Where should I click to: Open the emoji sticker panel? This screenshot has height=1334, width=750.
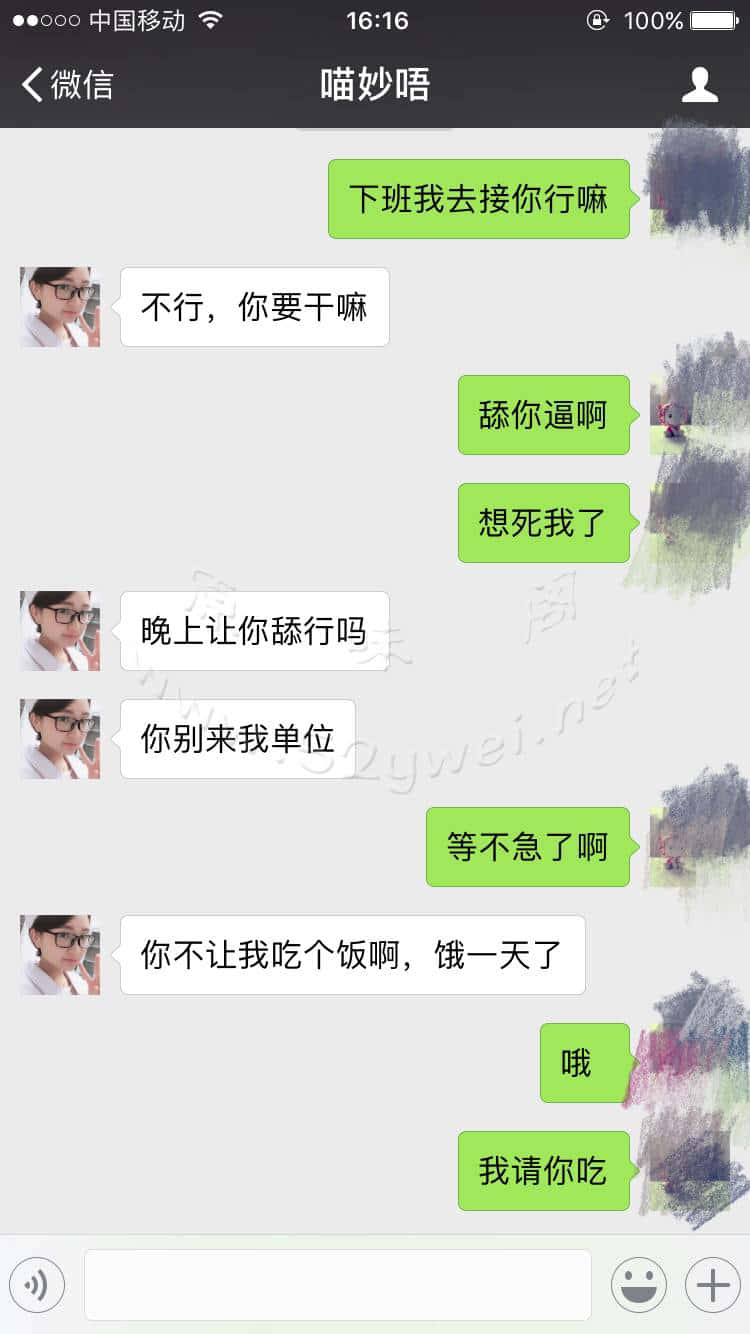pyautogui.click(x=639, y=1285)
